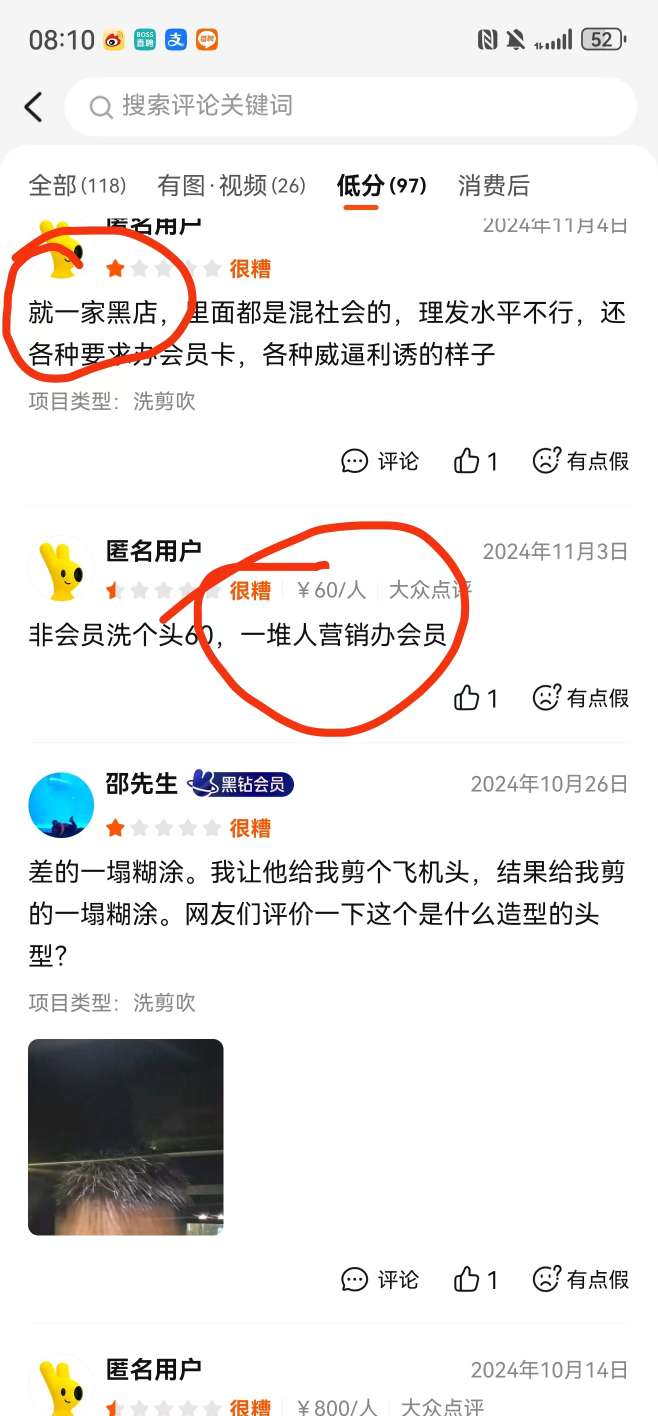
Task: Comment on the 黑店 review
Action: [x=380, y=461]
